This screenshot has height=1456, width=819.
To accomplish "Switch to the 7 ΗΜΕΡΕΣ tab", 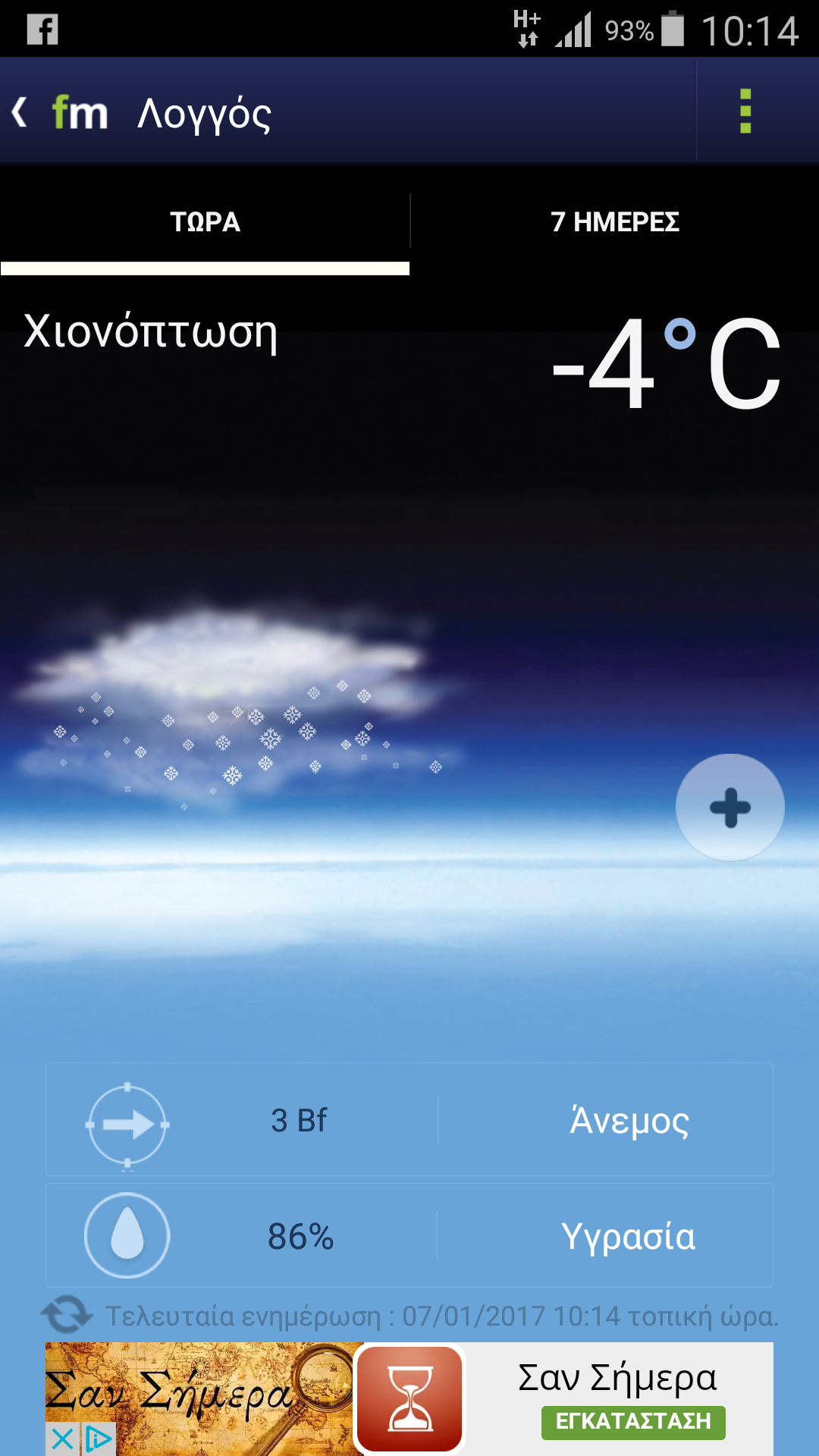I will (x=615, y=222).
